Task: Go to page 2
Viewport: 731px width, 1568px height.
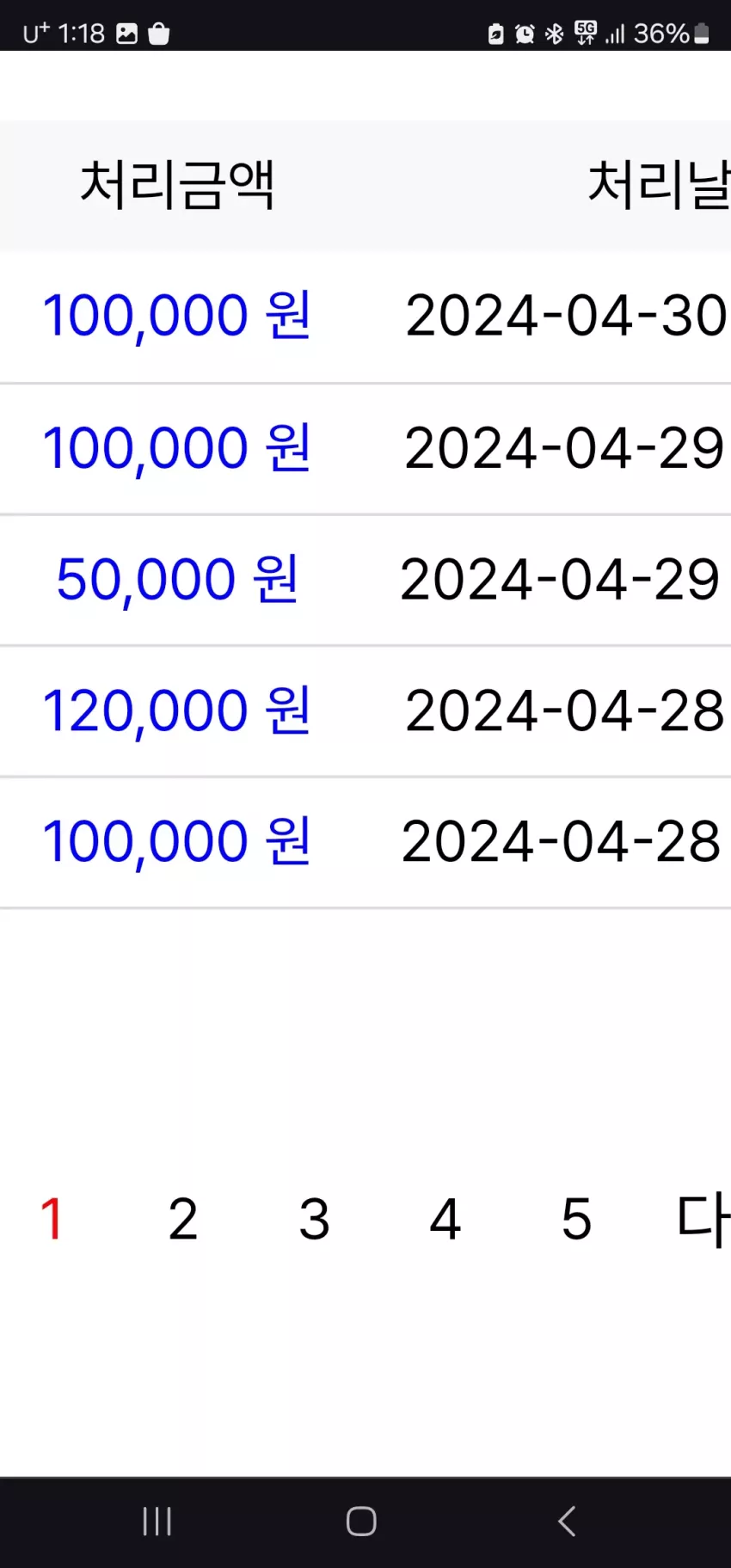Action: pyautogui.click(x=183, y=1219)
